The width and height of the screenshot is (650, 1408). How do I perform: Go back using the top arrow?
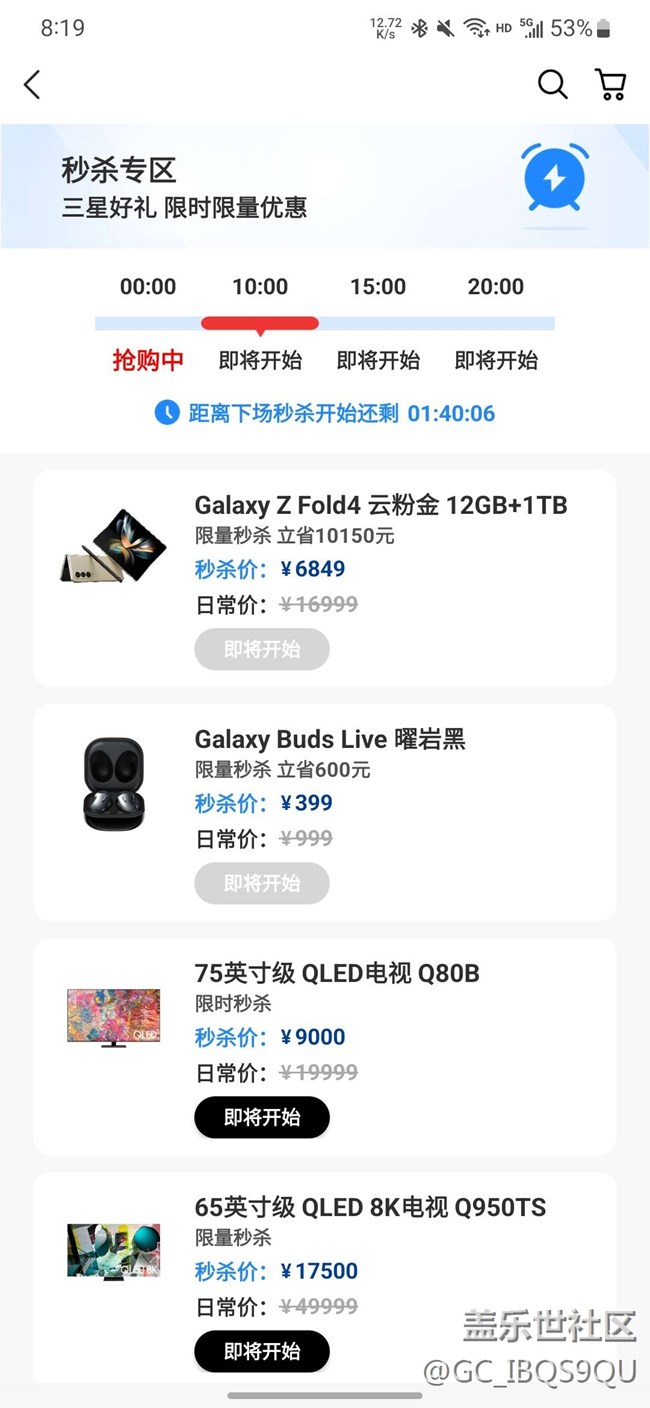32,85
